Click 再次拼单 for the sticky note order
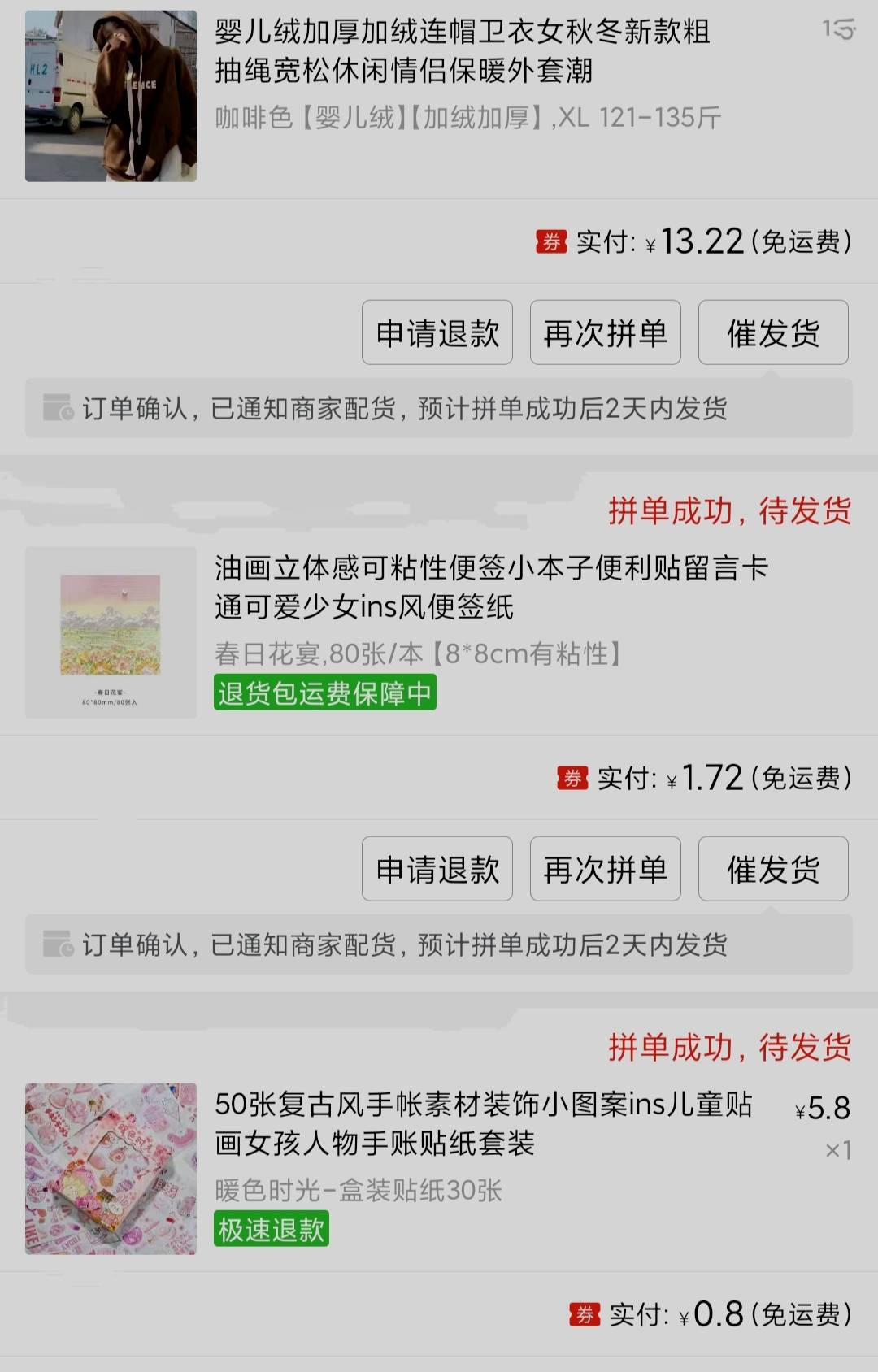The image size is (878, 1372). point(605,869)
